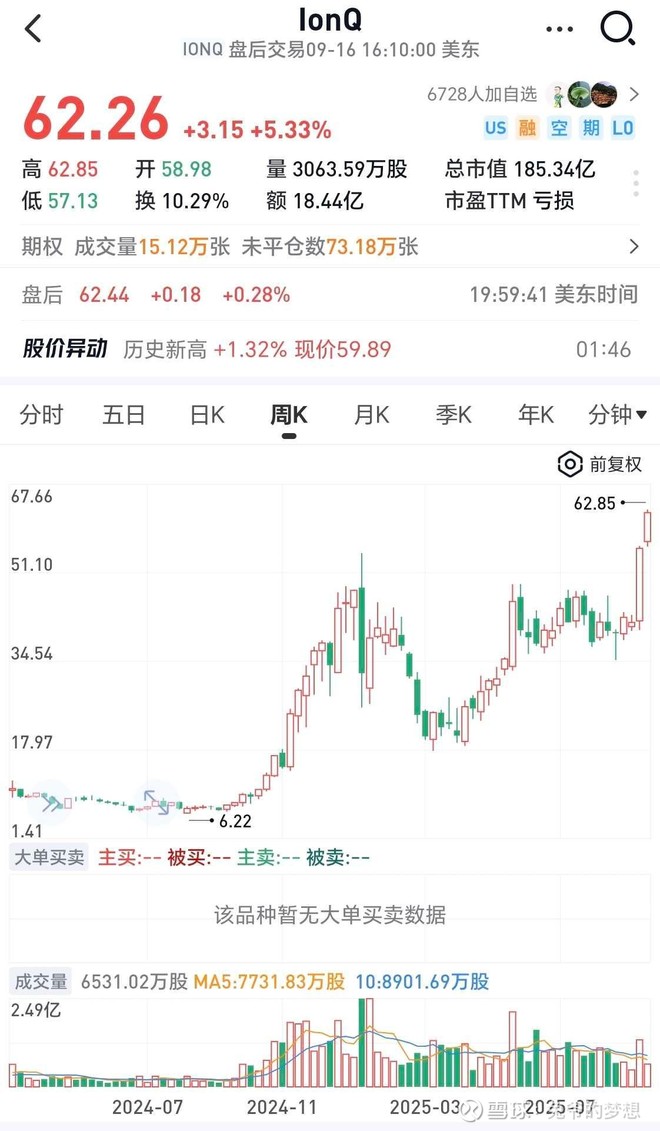
Task: Switch to the 年K chart tab
Action: tap(535, 415)
